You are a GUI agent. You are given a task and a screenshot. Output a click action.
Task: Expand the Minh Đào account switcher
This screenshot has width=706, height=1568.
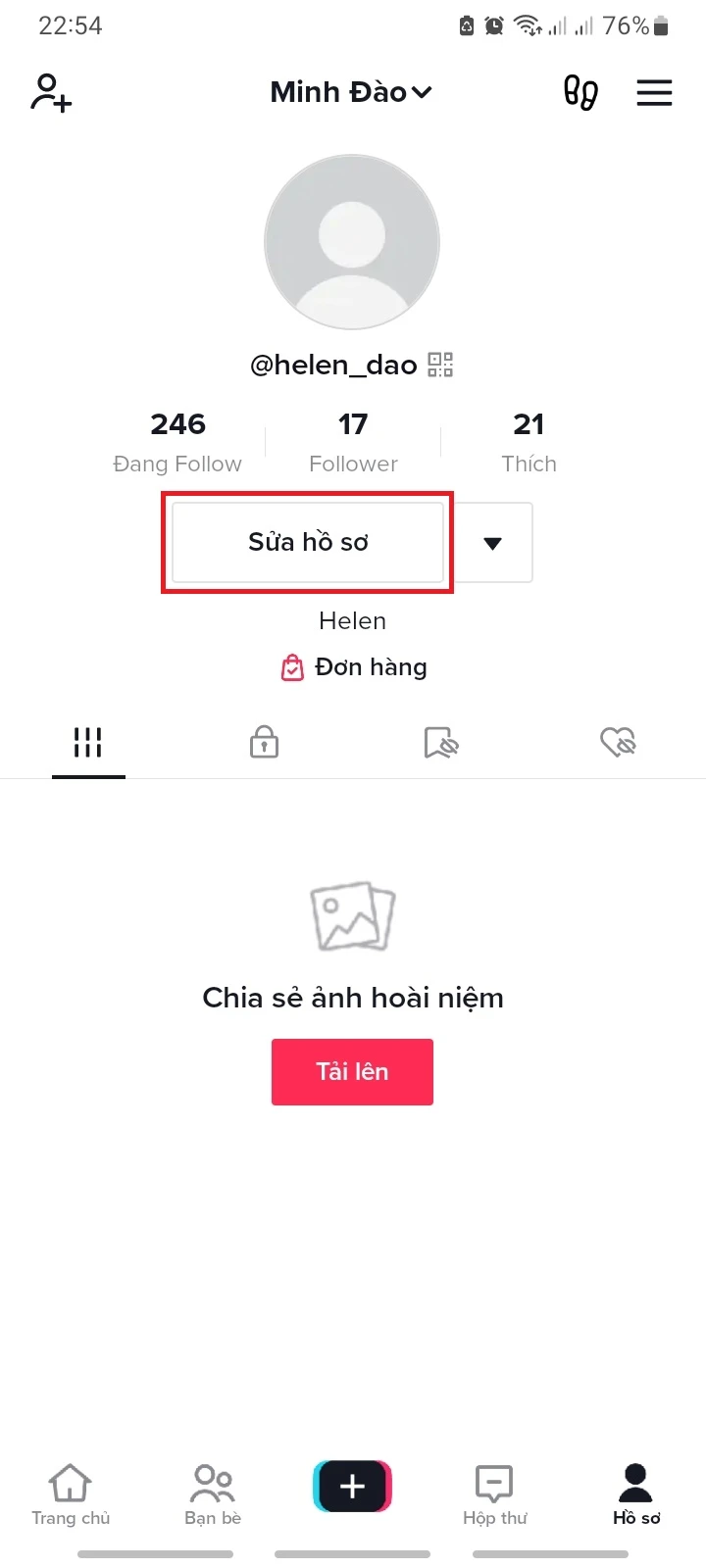pyautogui.click(x=351, y=91)
